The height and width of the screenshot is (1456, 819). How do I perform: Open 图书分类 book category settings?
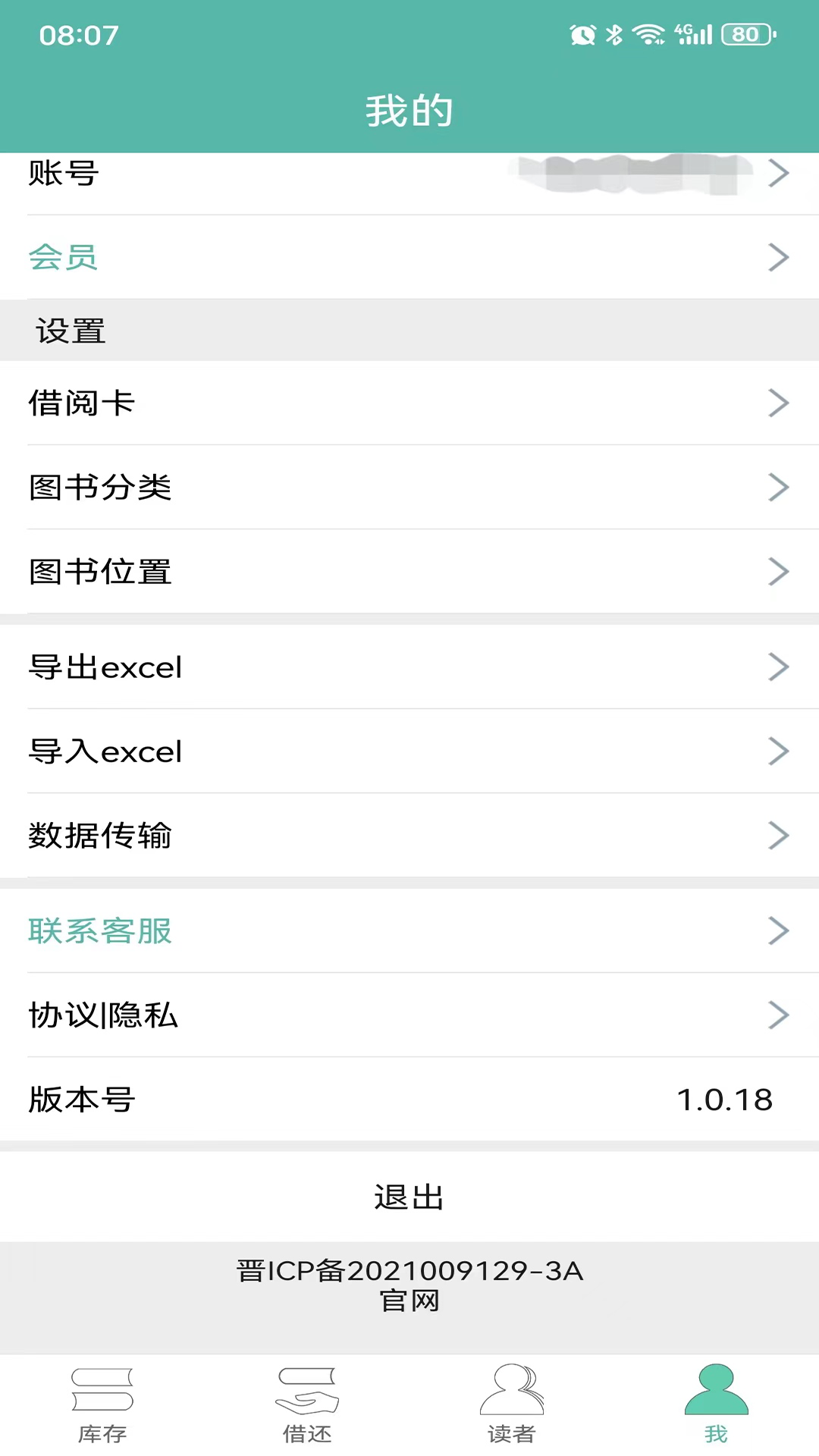tap(409, 488)
